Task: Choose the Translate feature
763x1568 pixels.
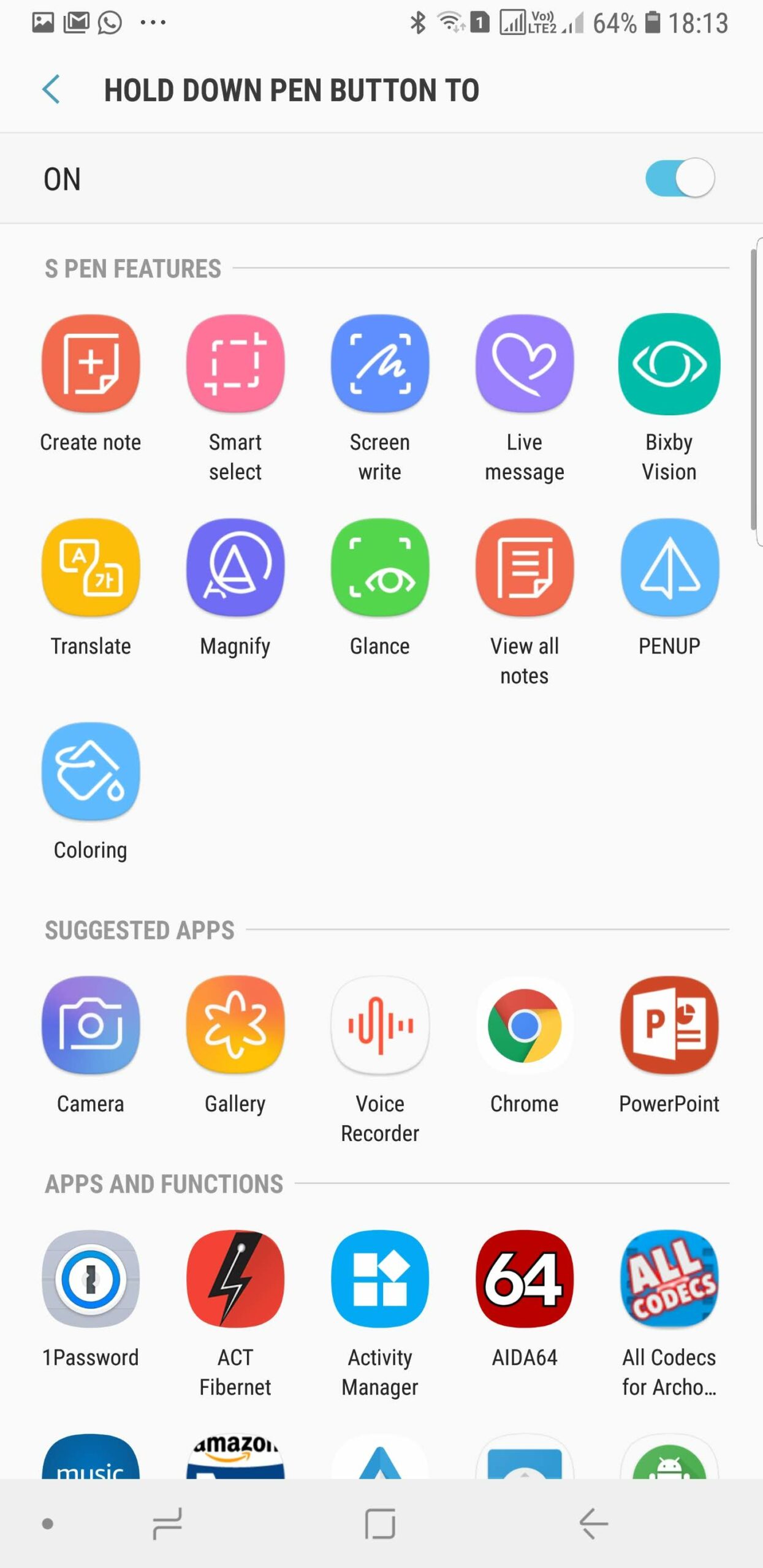Action: 90,568
